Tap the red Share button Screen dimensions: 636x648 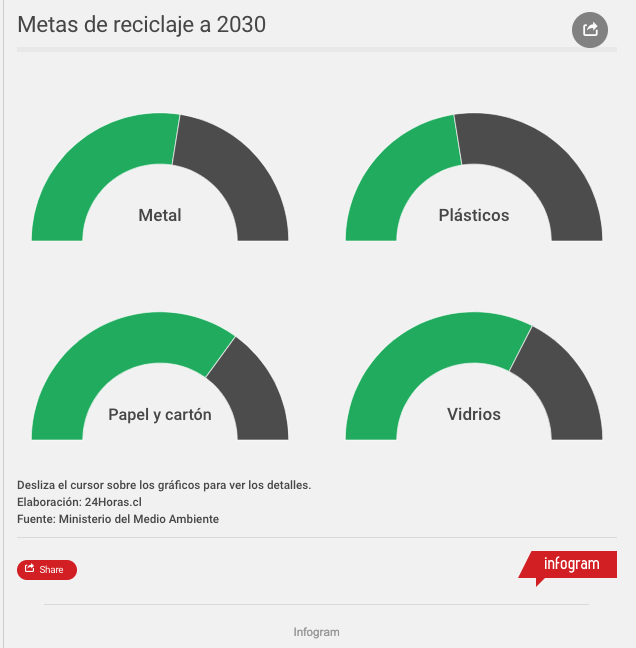tap(47, 570)
